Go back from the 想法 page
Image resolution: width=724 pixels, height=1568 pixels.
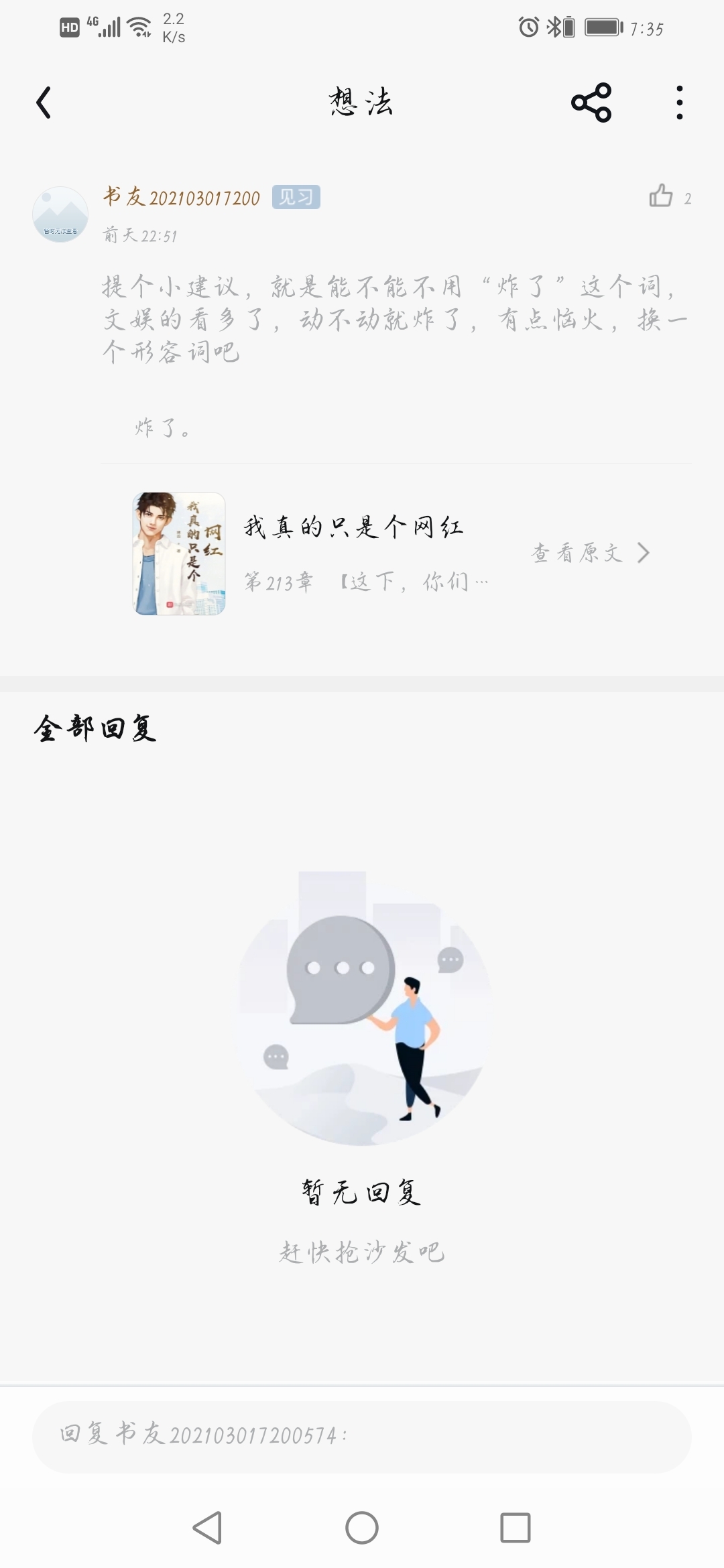(x=44, y=103)
